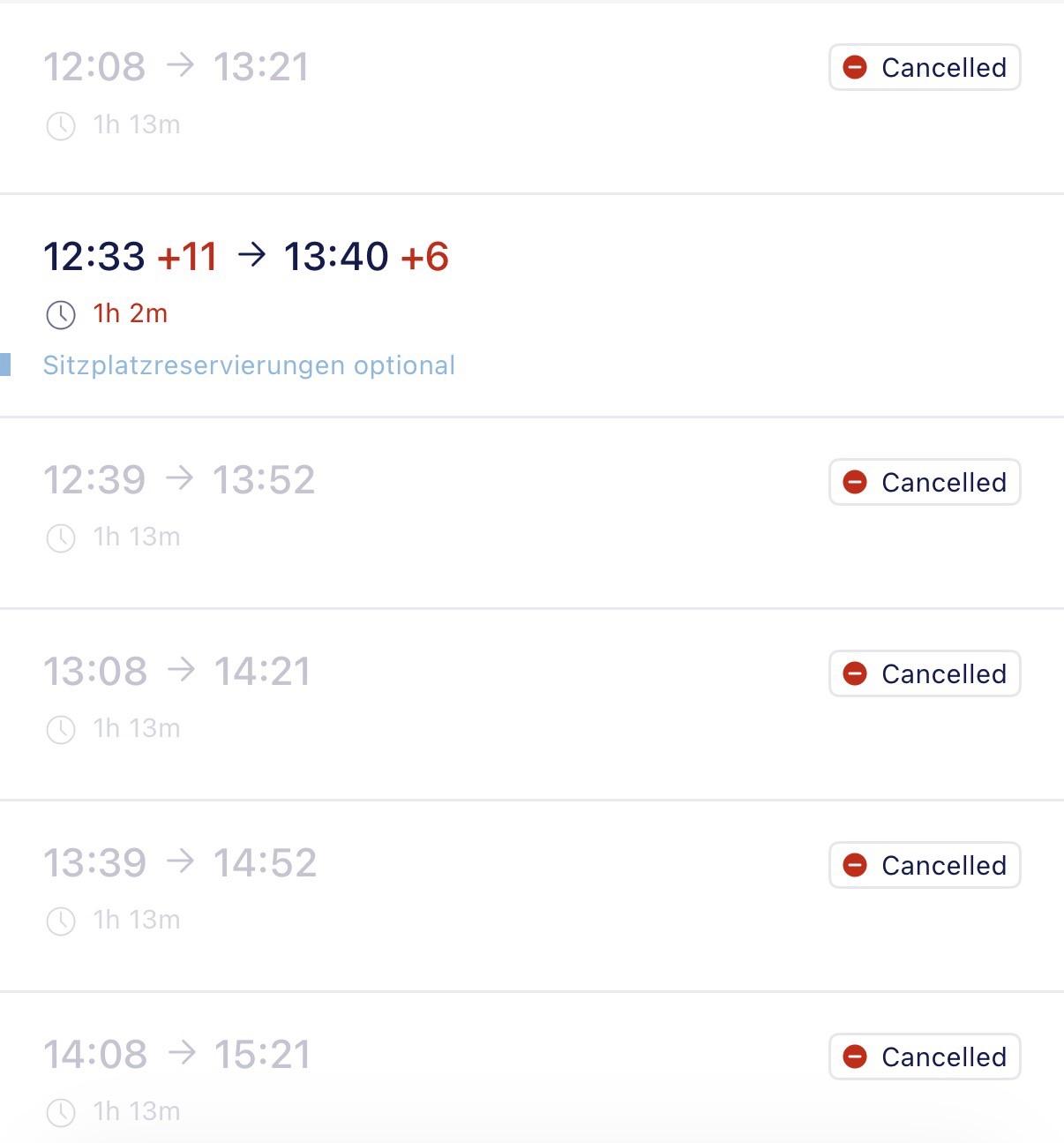Select the 12:33 to 13:40 train connection
Image resolution: width=1064 pixels, height=1143 pixels.
click(x=247, y=257)
